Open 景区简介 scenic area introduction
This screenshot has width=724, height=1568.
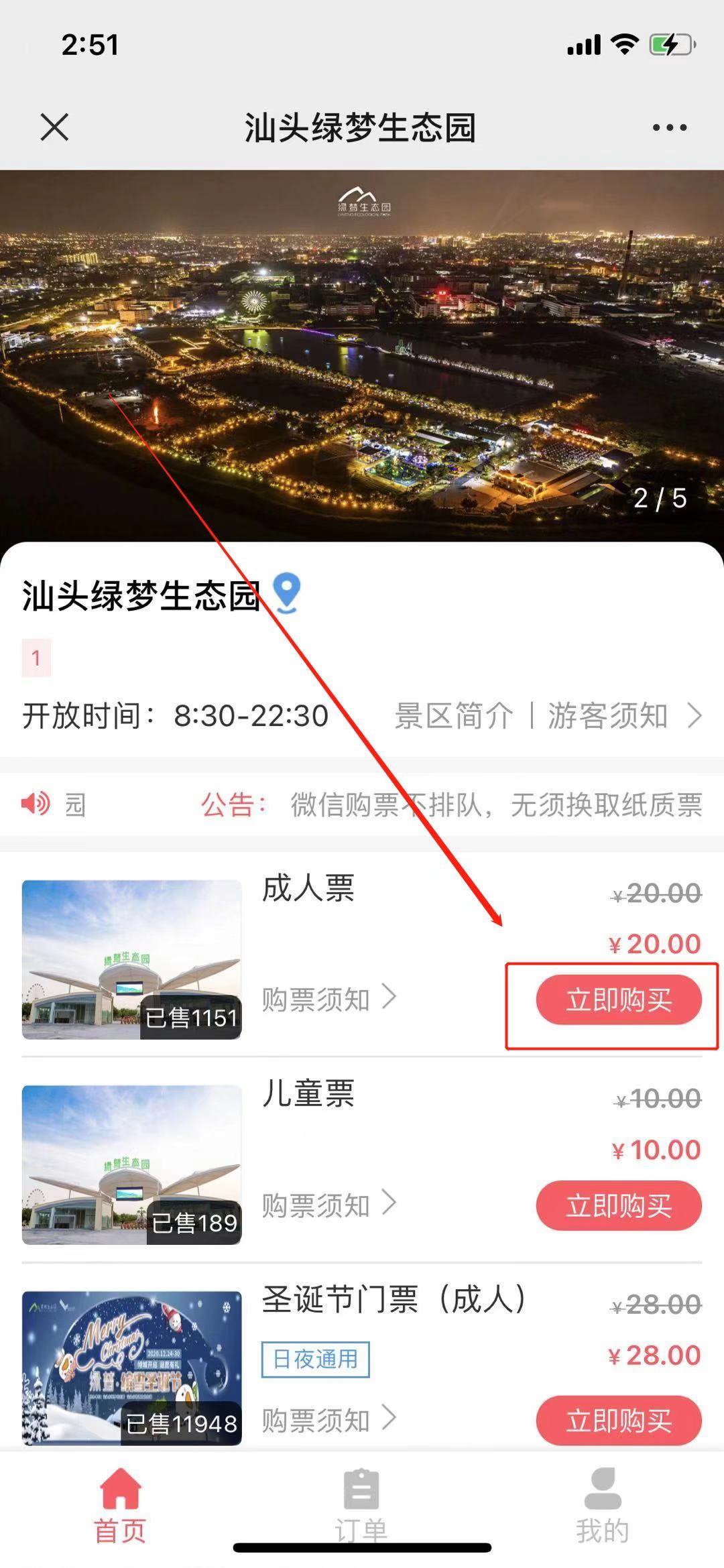coord(454,715)
